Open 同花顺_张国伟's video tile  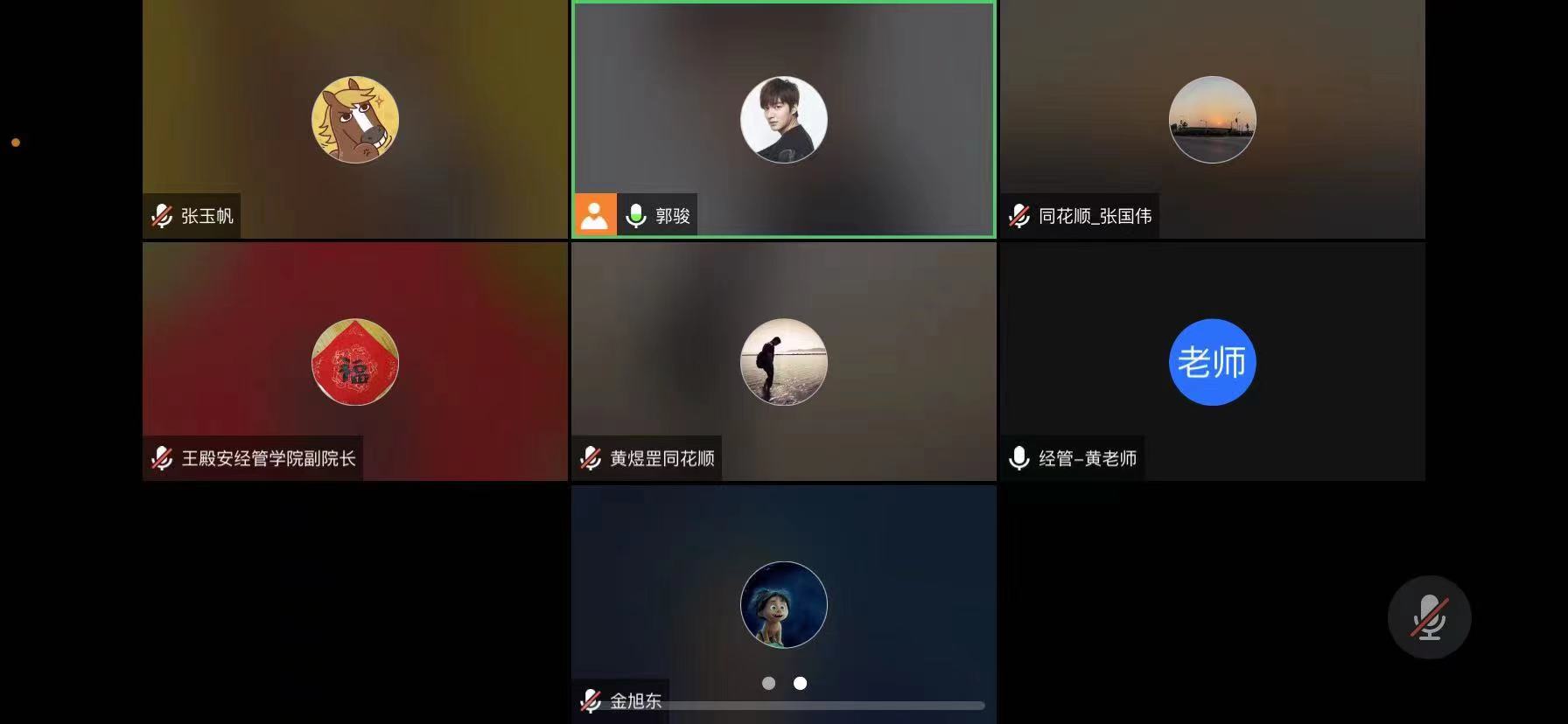(x=1212, y=120)
